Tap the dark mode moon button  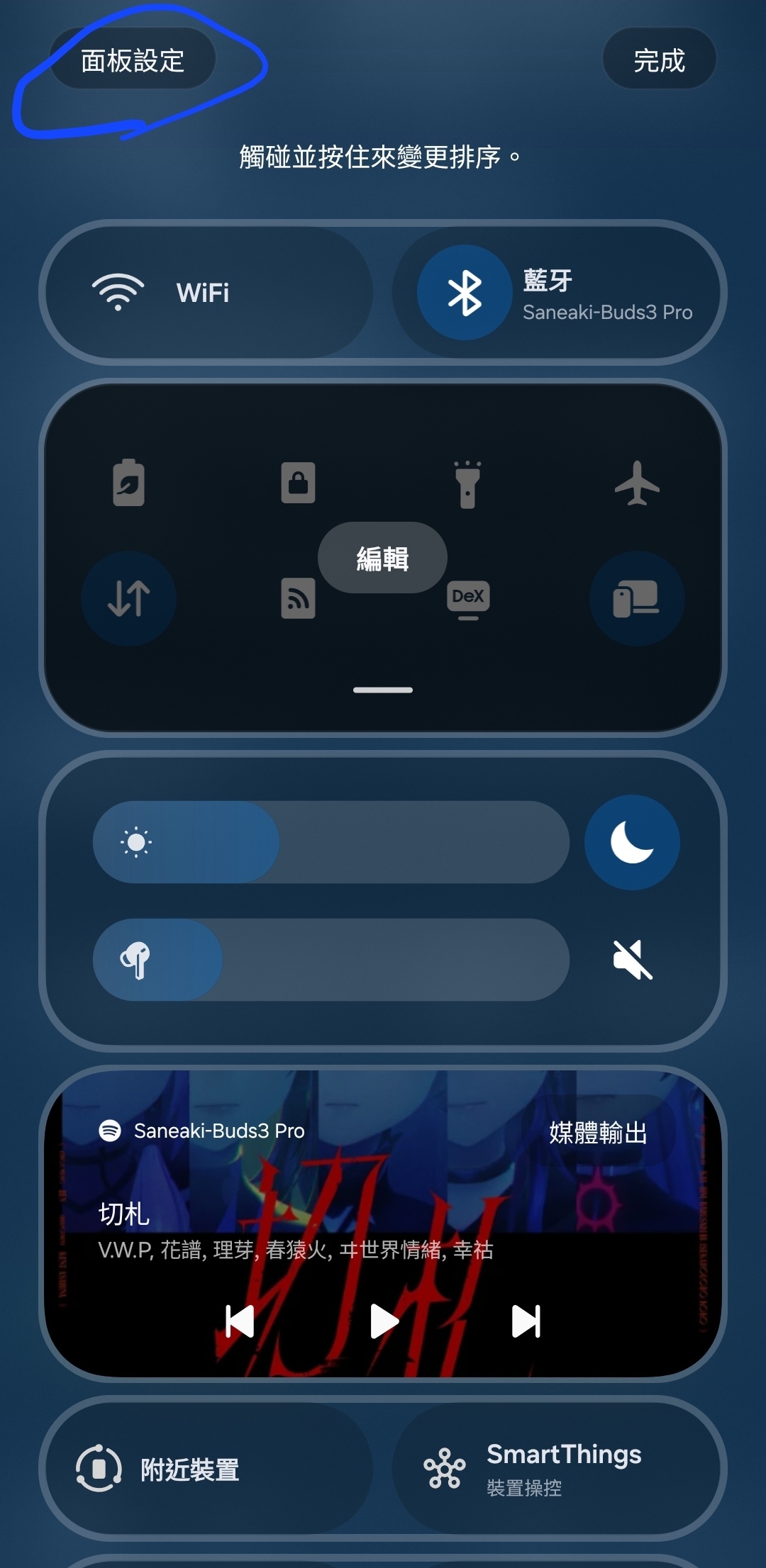(x=631, y=842)
